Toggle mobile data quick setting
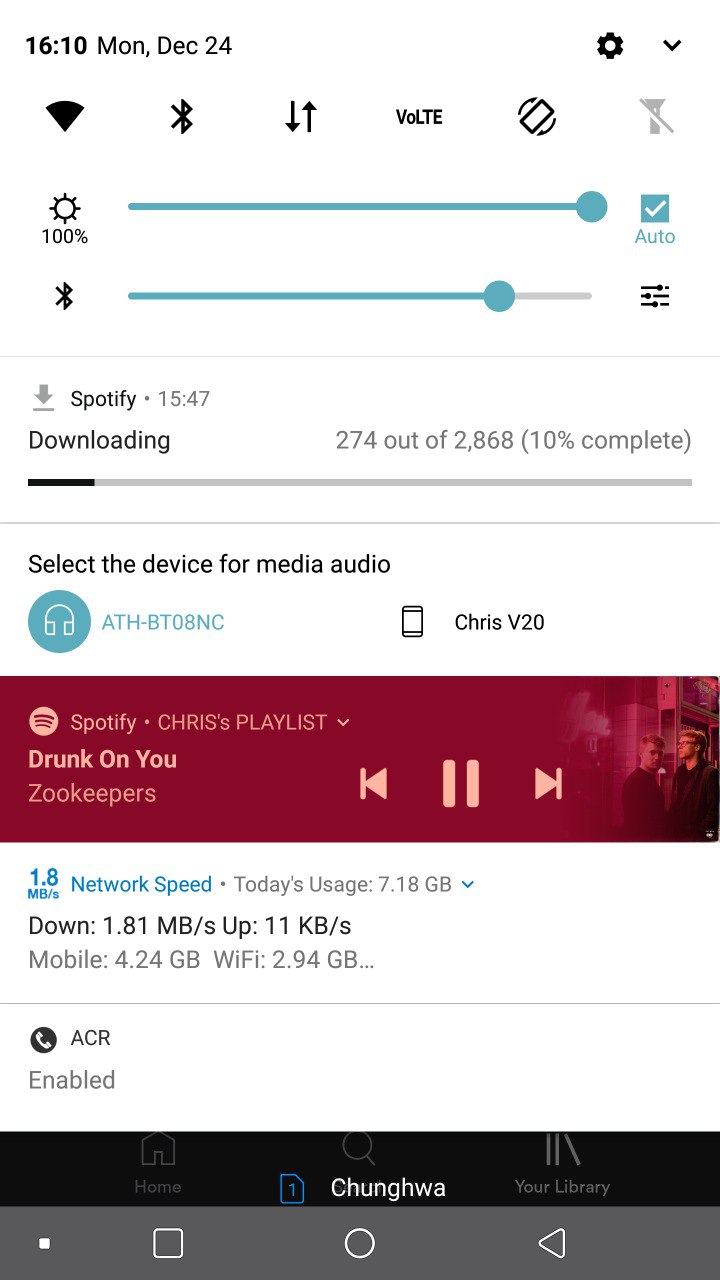The image size is (720, 1280). click(x=301, y=117)
